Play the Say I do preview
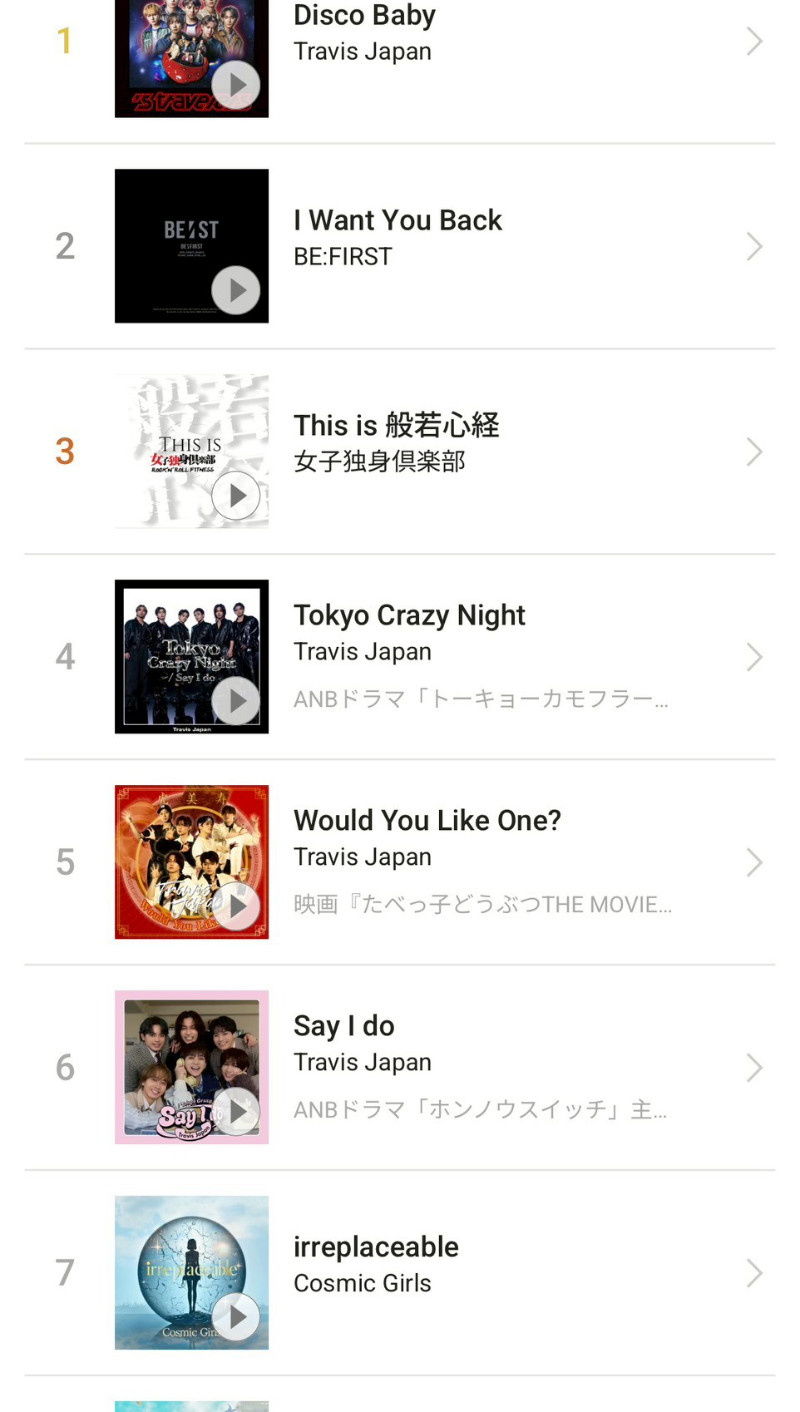800x1412 pixels. pyautogui.click(x=236, y=1111)
